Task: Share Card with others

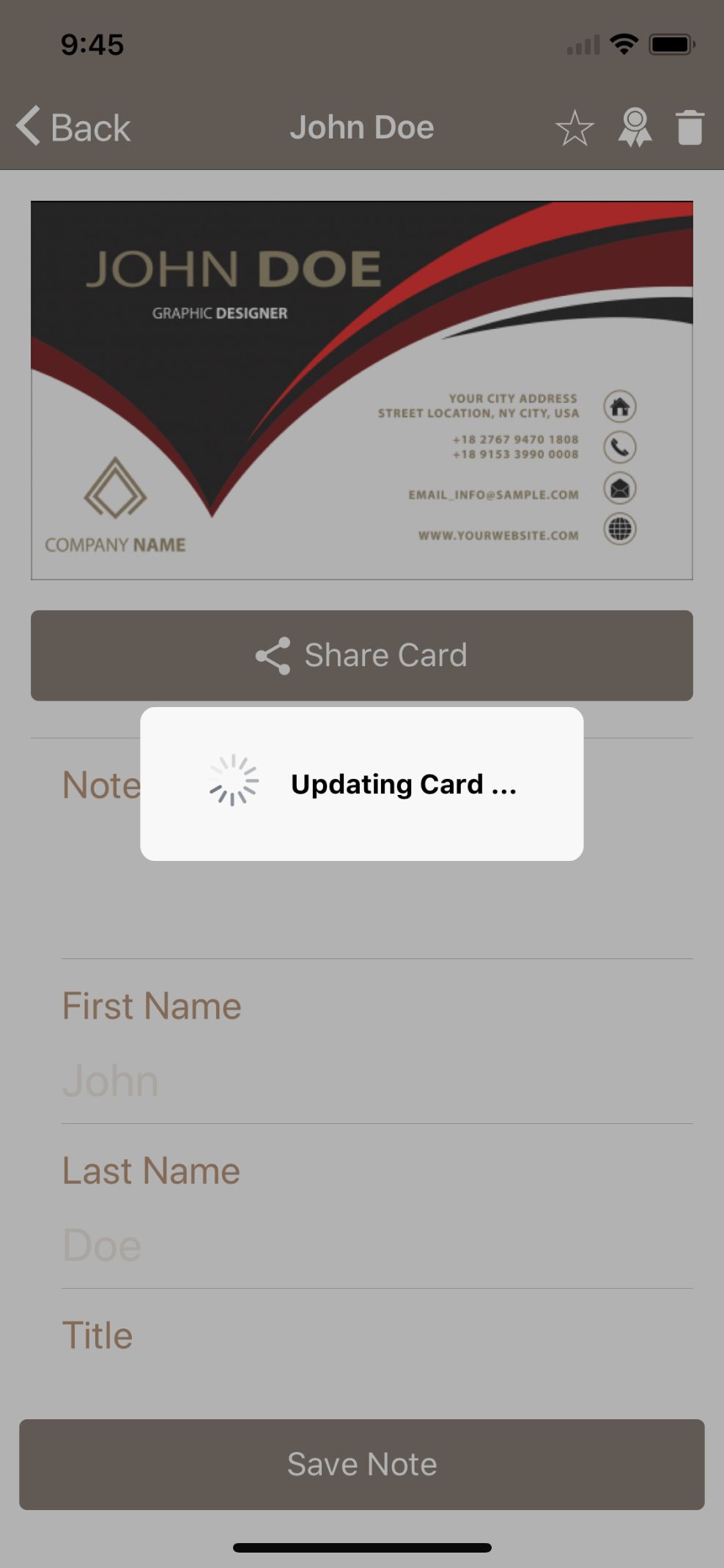Action: [x=362, y=656]
